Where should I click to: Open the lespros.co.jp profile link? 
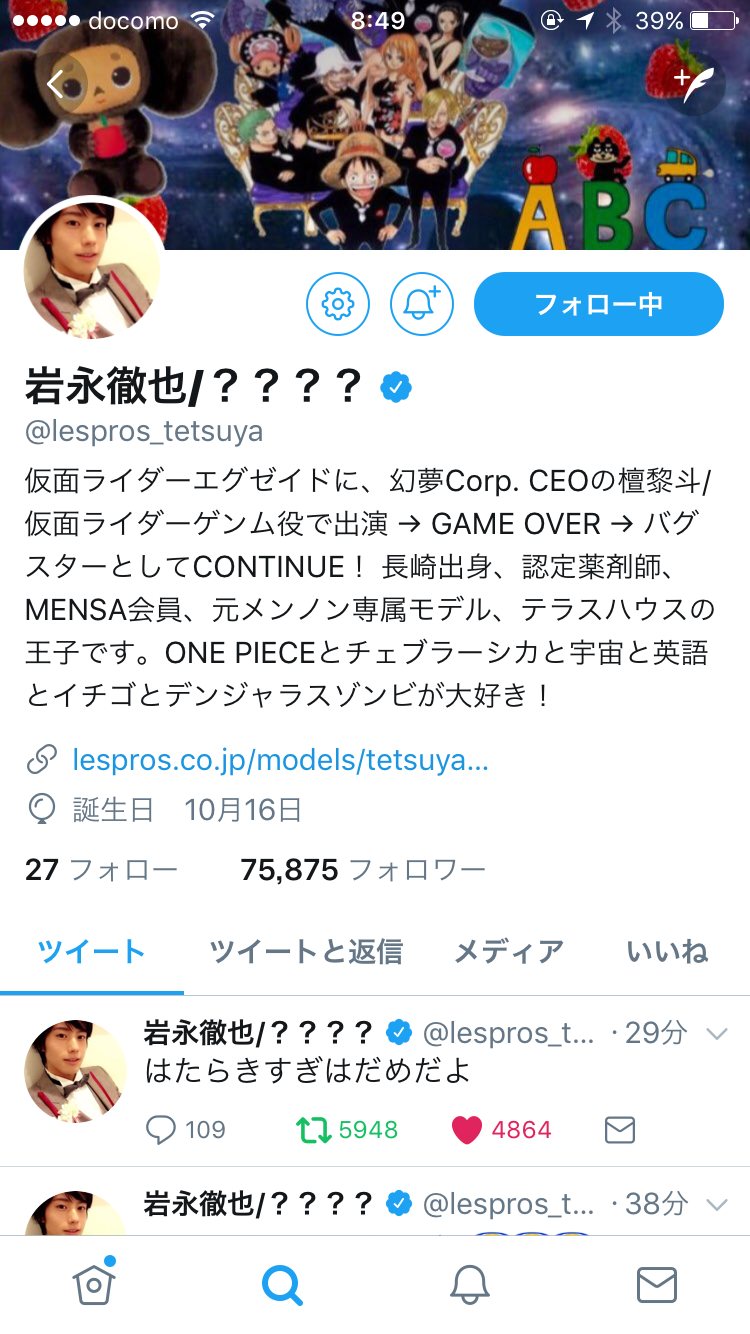(280, 760)
